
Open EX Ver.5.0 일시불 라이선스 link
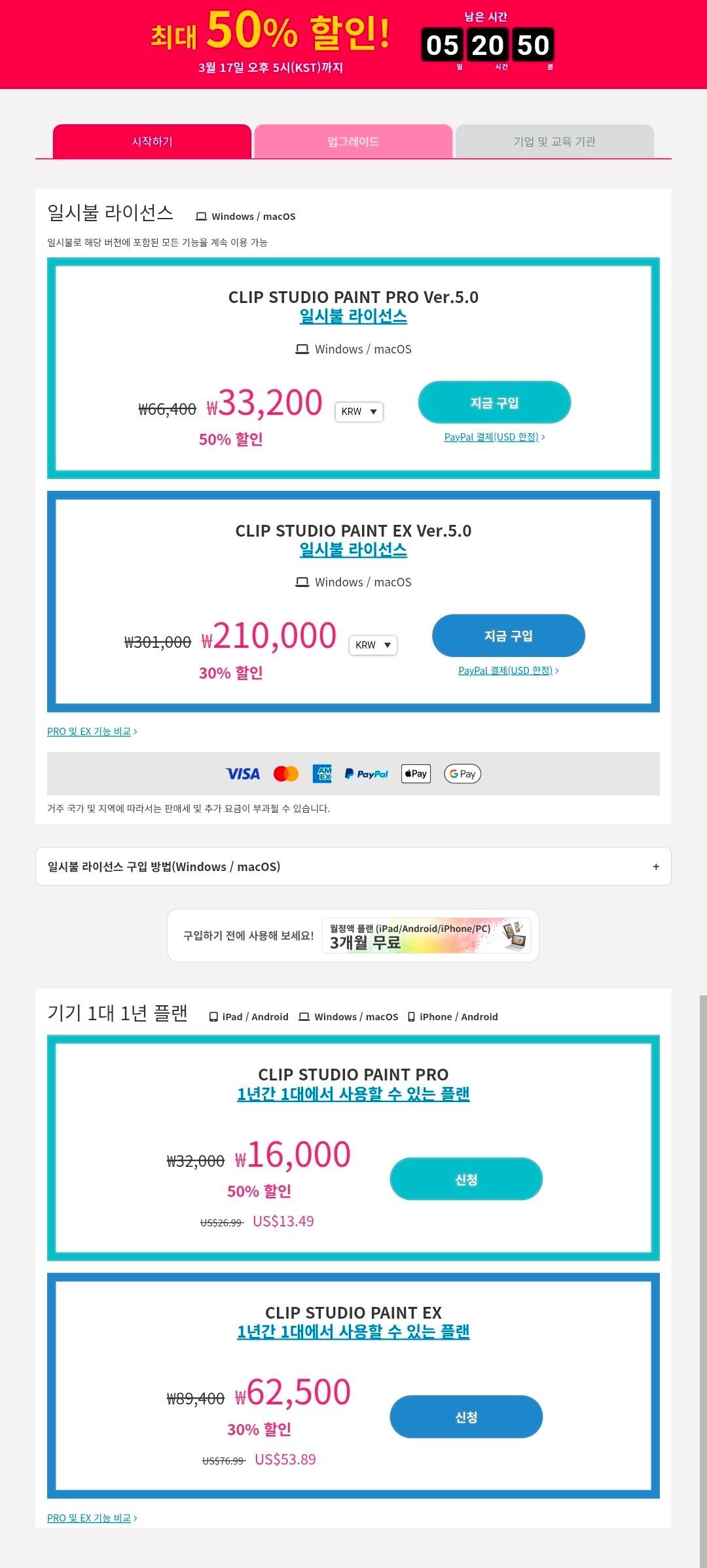click(x=353, y=550)
